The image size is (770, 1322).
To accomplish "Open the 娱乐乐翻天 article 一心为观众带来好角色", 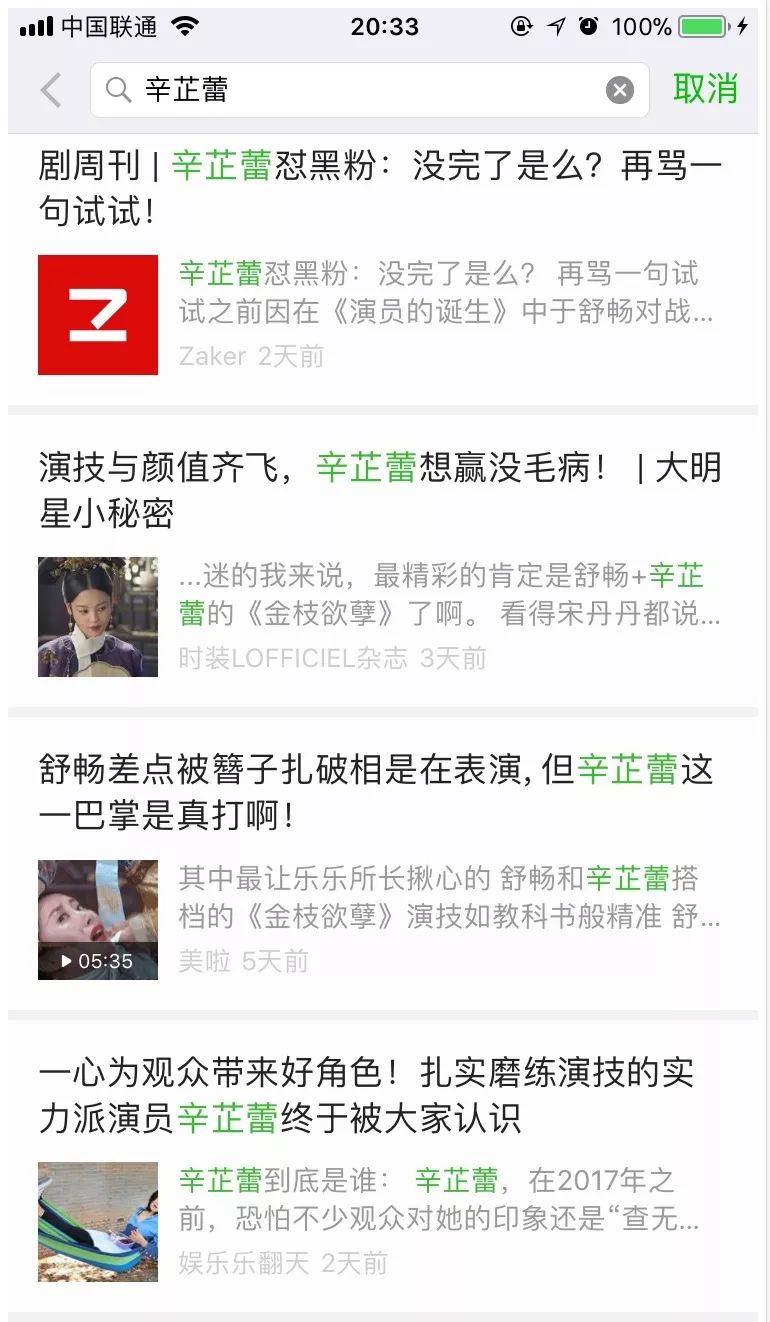I will click(x=380, y=1096).
